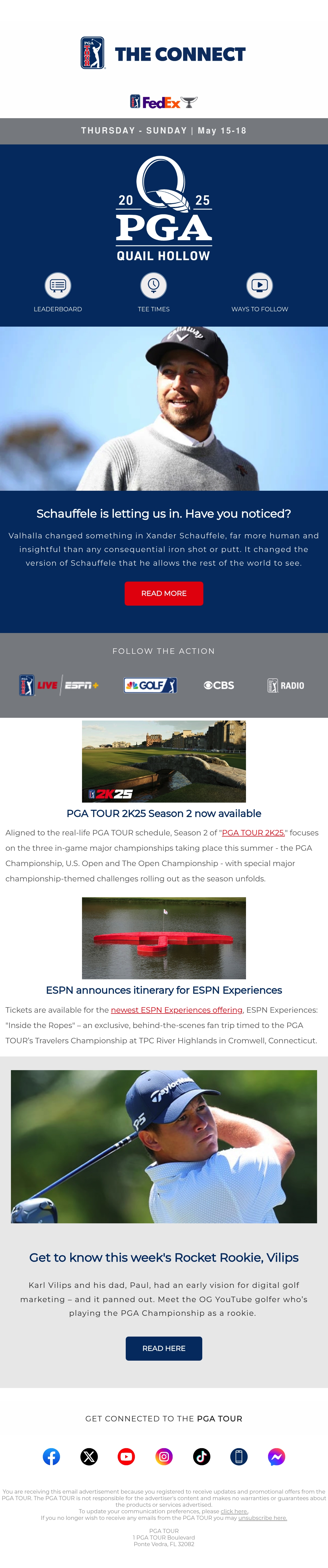
Task: Open the PGA TOUR X profile
Action: [x=89, y=1457]
